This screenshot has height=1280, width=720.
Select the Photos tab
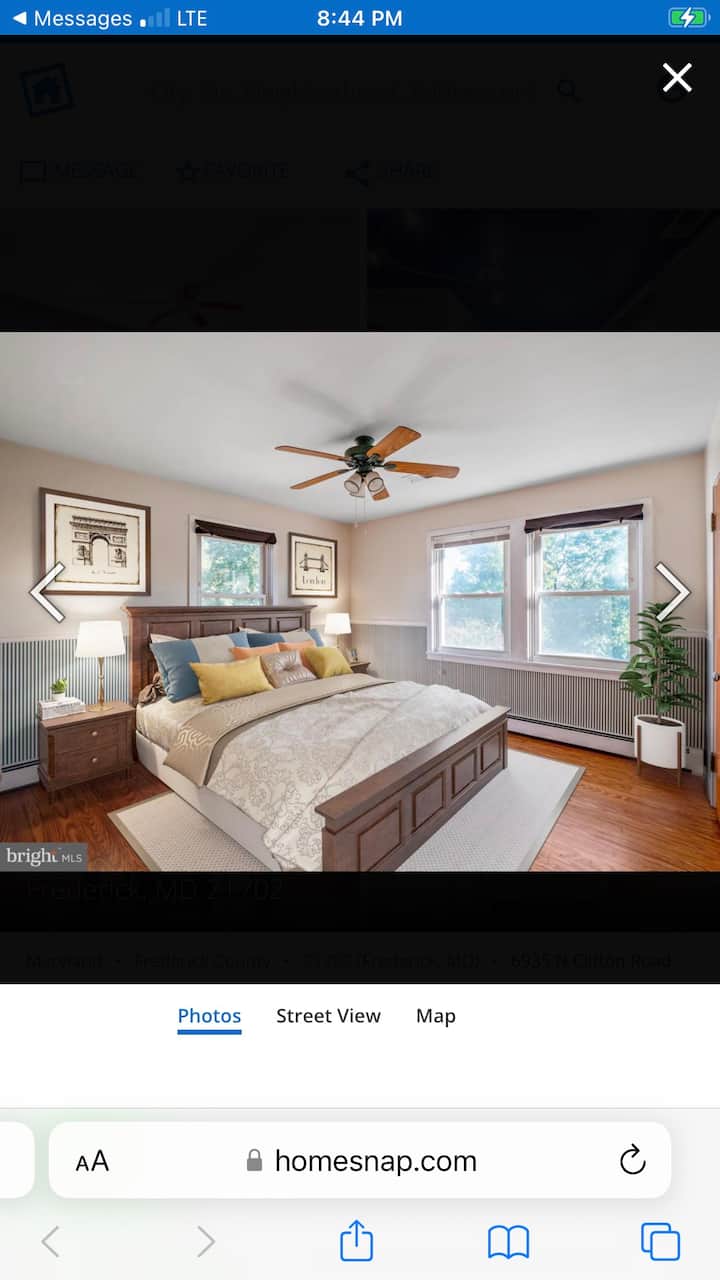coord(209,1016)
